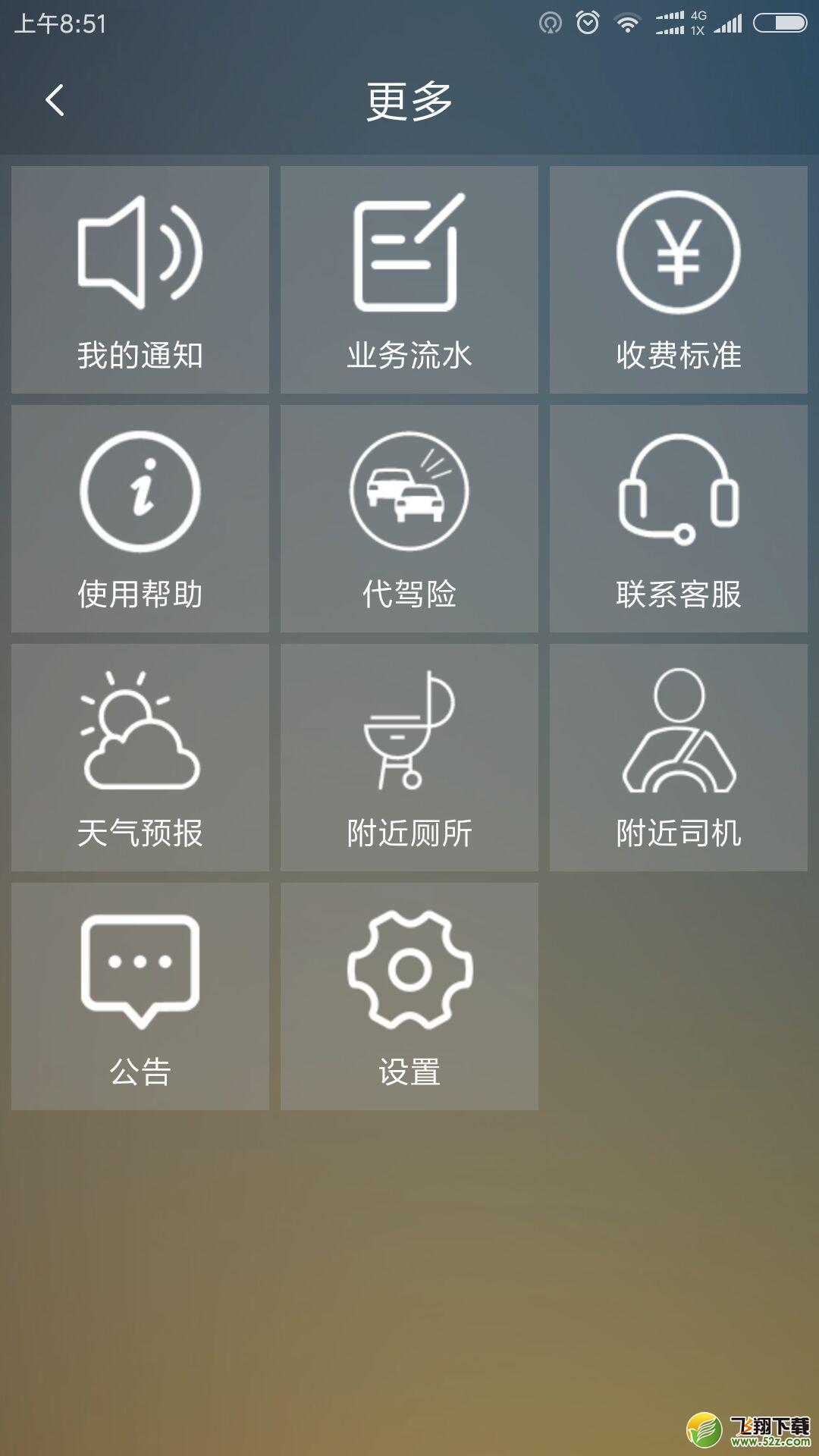The image size is (819, 1456).
Task: Select the 代驾险 insurance tile
Action: (409, 519)
